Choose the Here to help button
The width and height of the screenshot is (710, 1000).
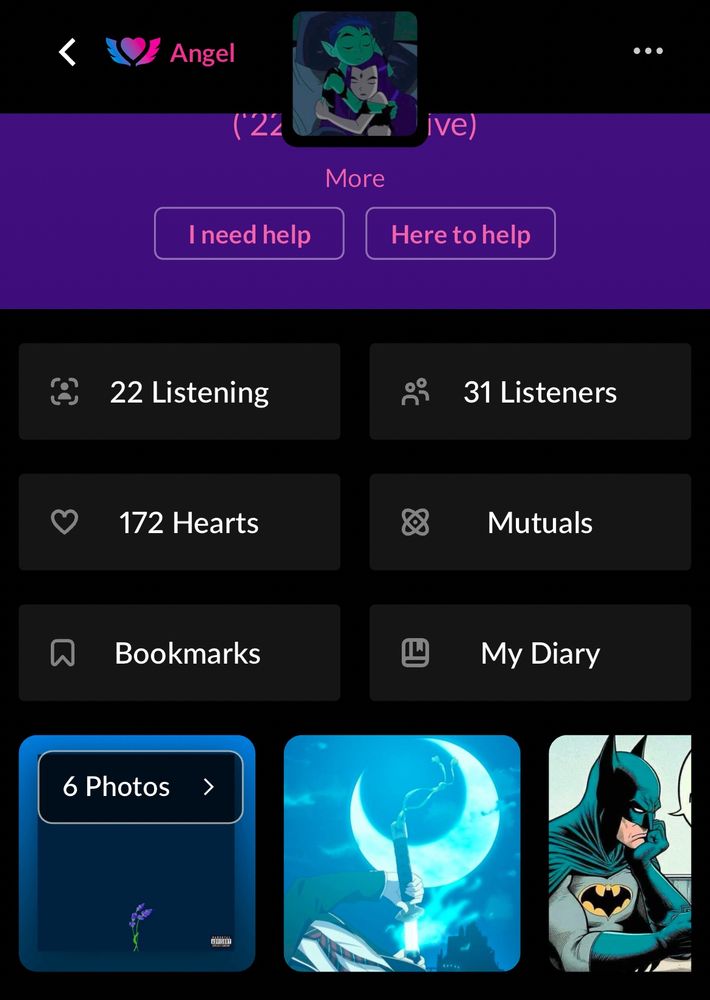pos(460,234)
